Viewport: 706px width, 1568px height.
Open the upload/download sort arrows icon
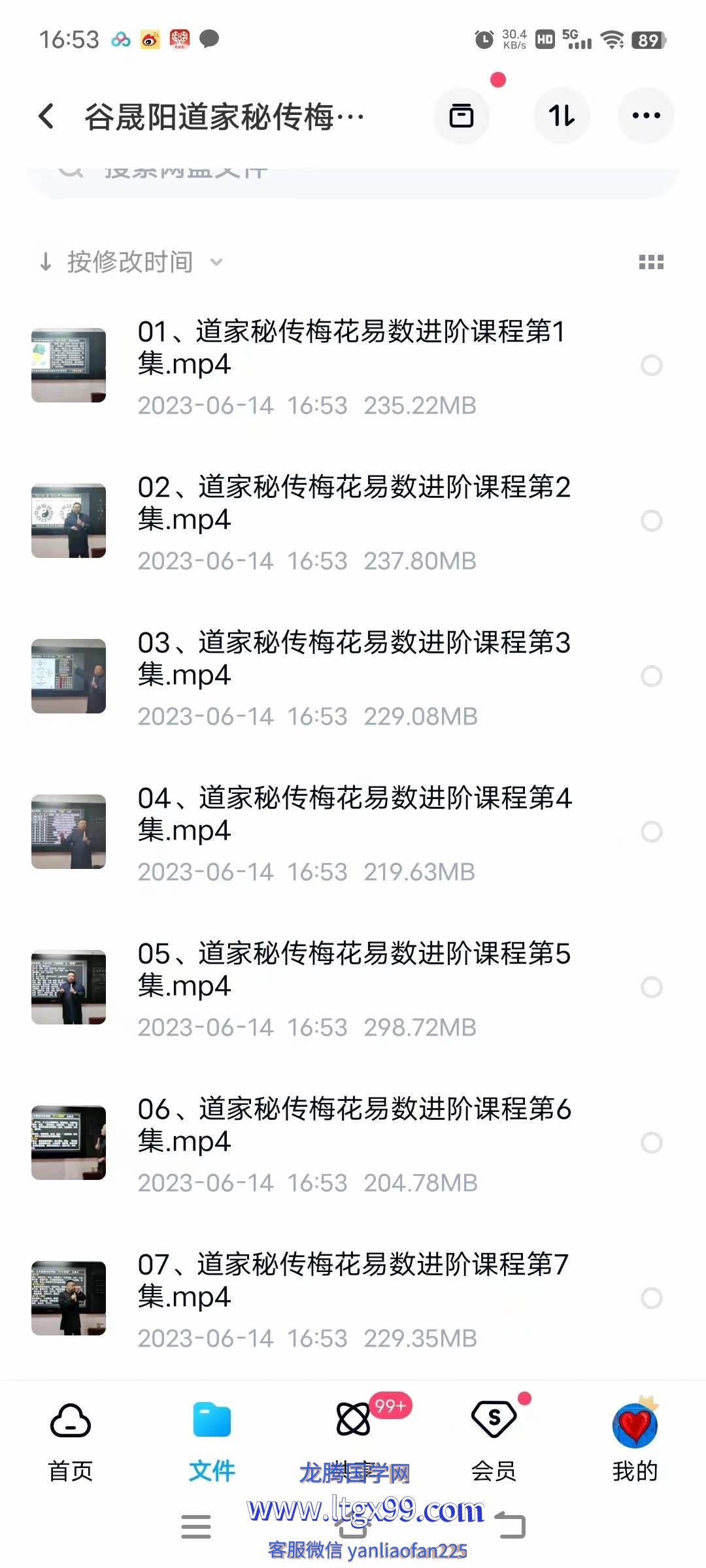tap(562, 116)
